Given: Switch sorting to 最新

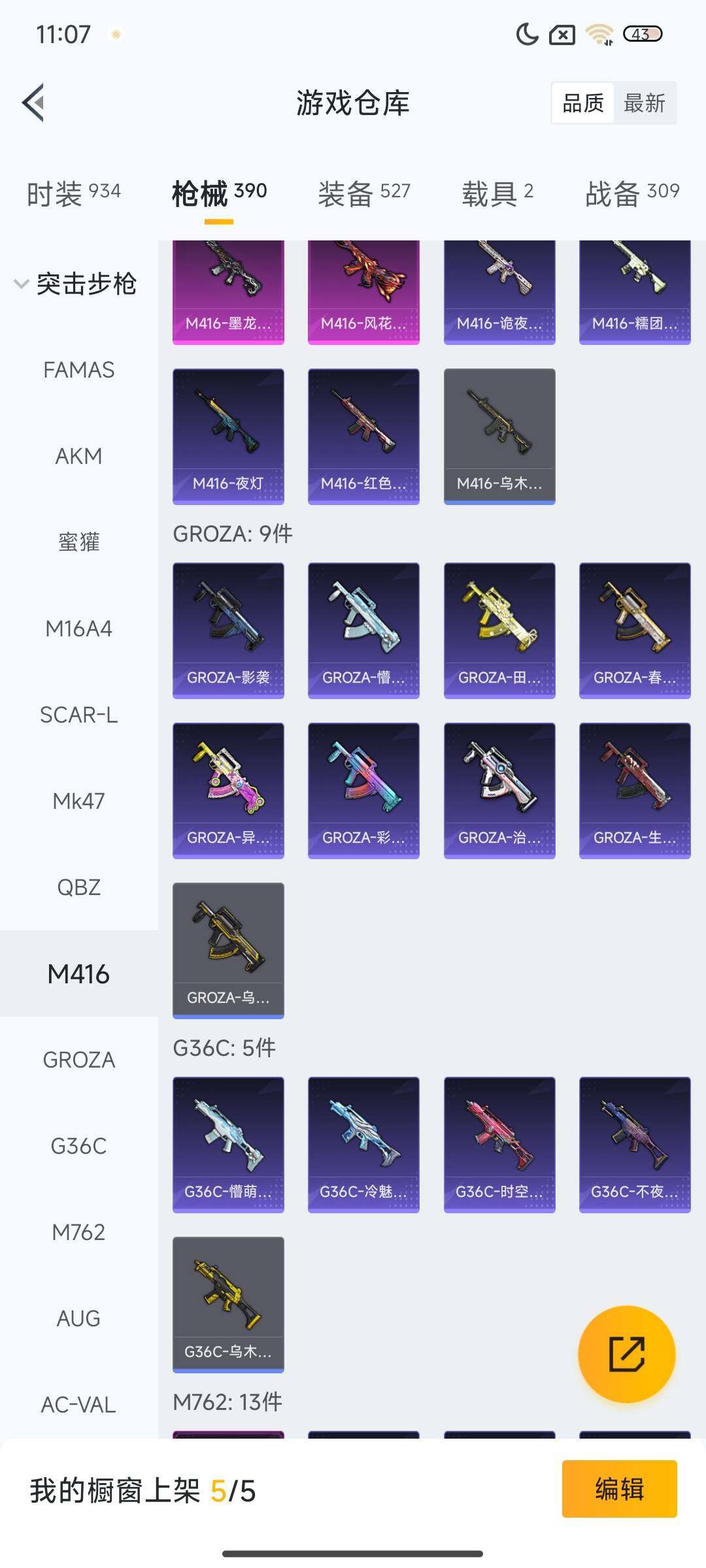Looking at the screenshot, I should coord(644,103).
